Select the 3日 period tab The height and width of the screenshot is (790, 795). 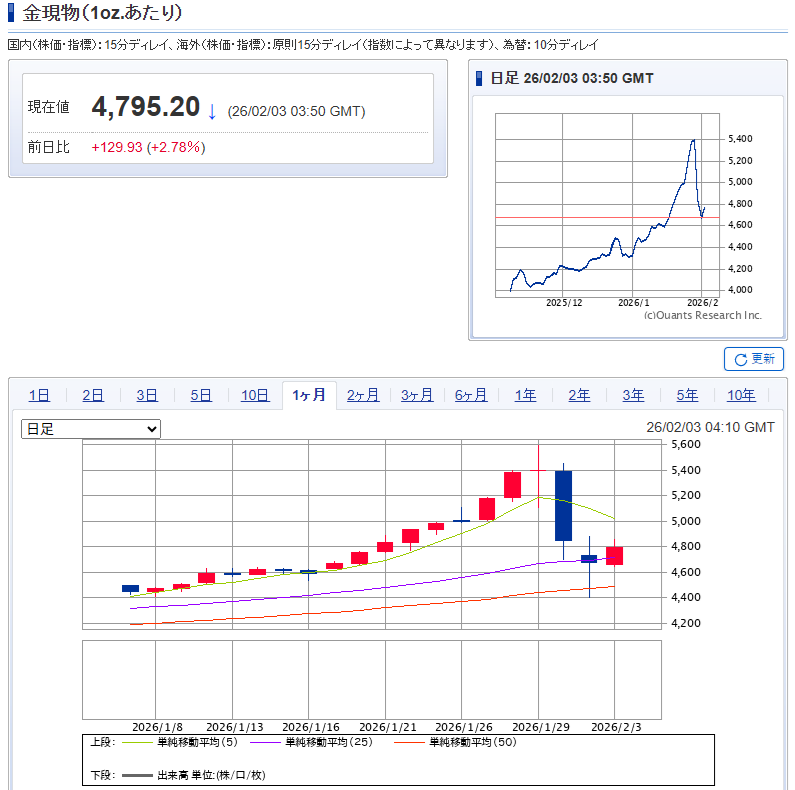147,395
